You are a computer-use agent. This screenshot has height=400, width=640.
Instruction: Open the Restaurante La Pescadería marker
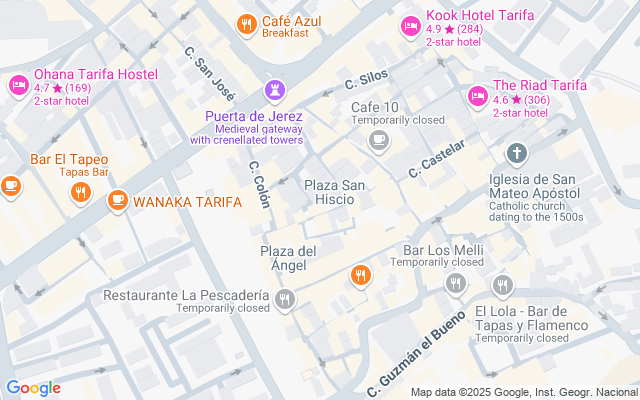click(x=286, y=298)
